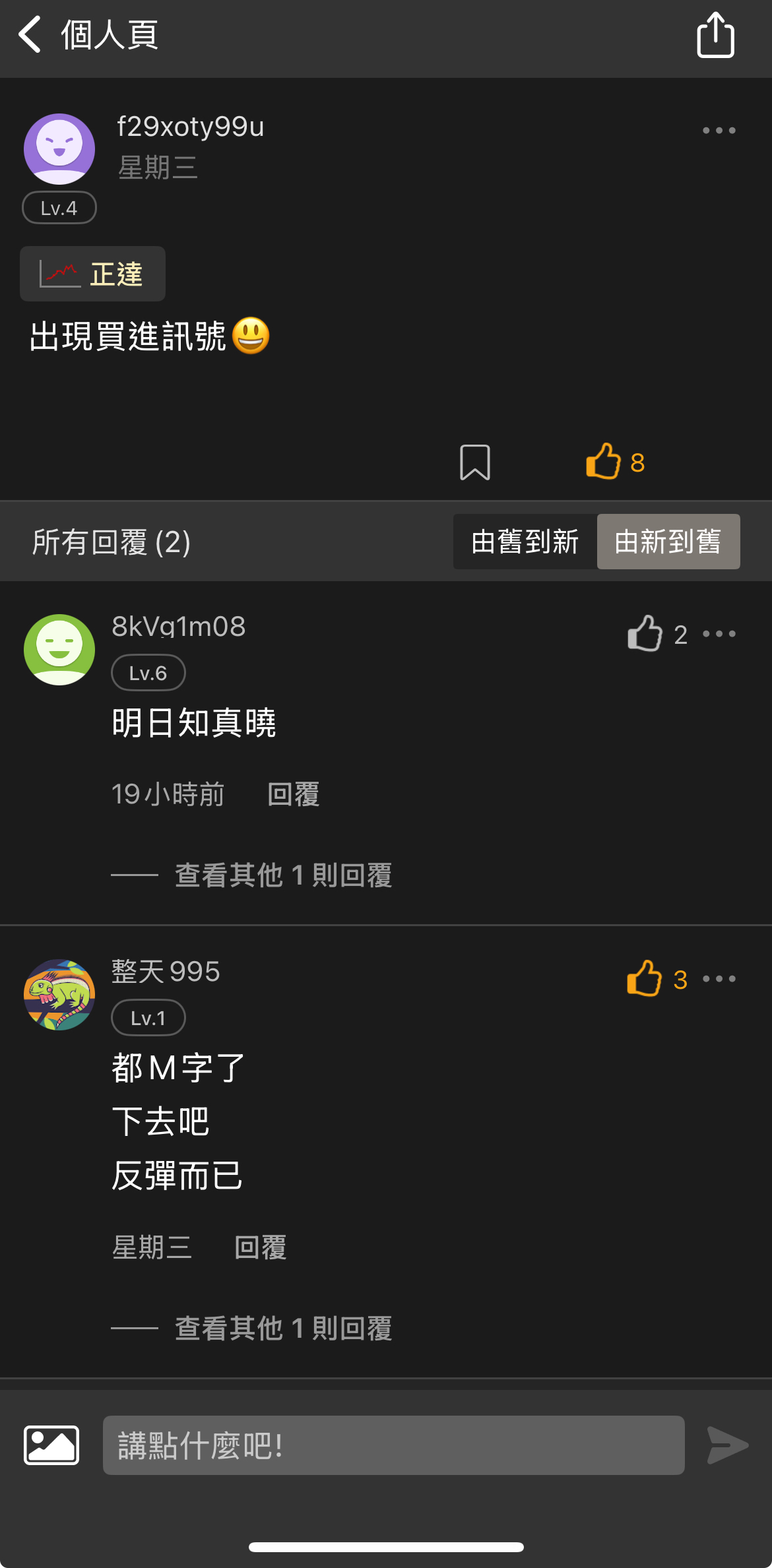This screenshot has width=772, height=1568.
Task: Open more options for 8kVg1m08's reply
Action: 719,634
